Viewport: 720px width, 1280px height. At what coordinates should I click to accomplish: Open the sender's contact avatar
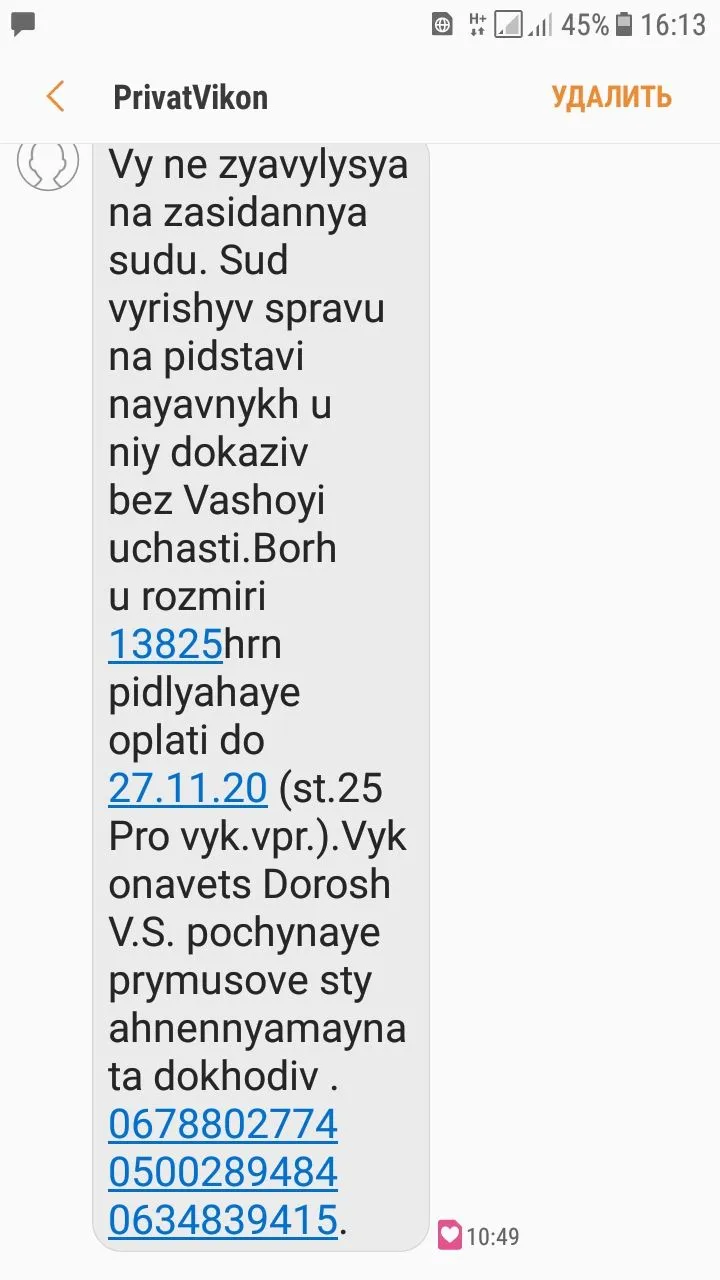click(x=48, y=163)
